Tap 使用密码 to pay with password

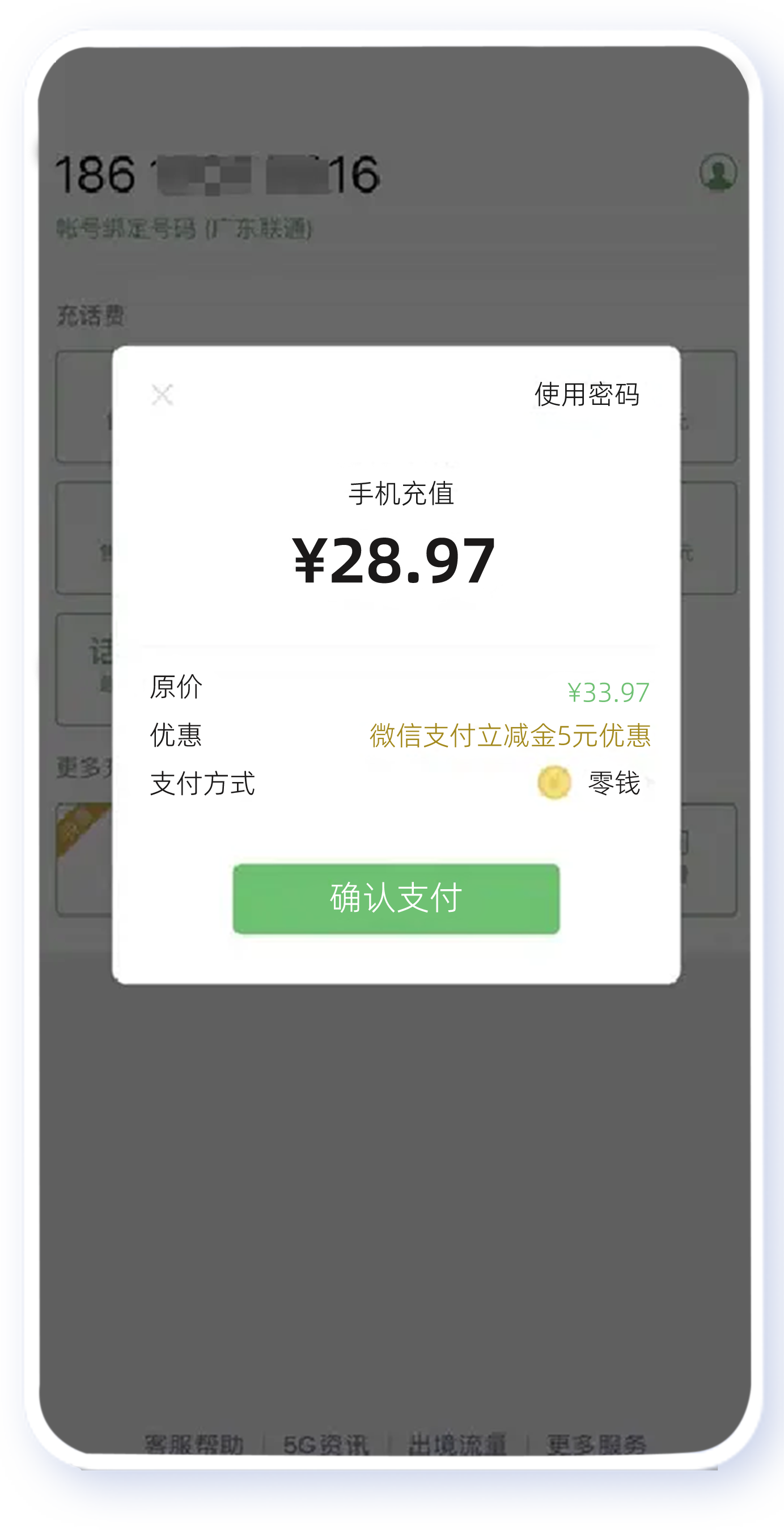(x=587, y=394)
